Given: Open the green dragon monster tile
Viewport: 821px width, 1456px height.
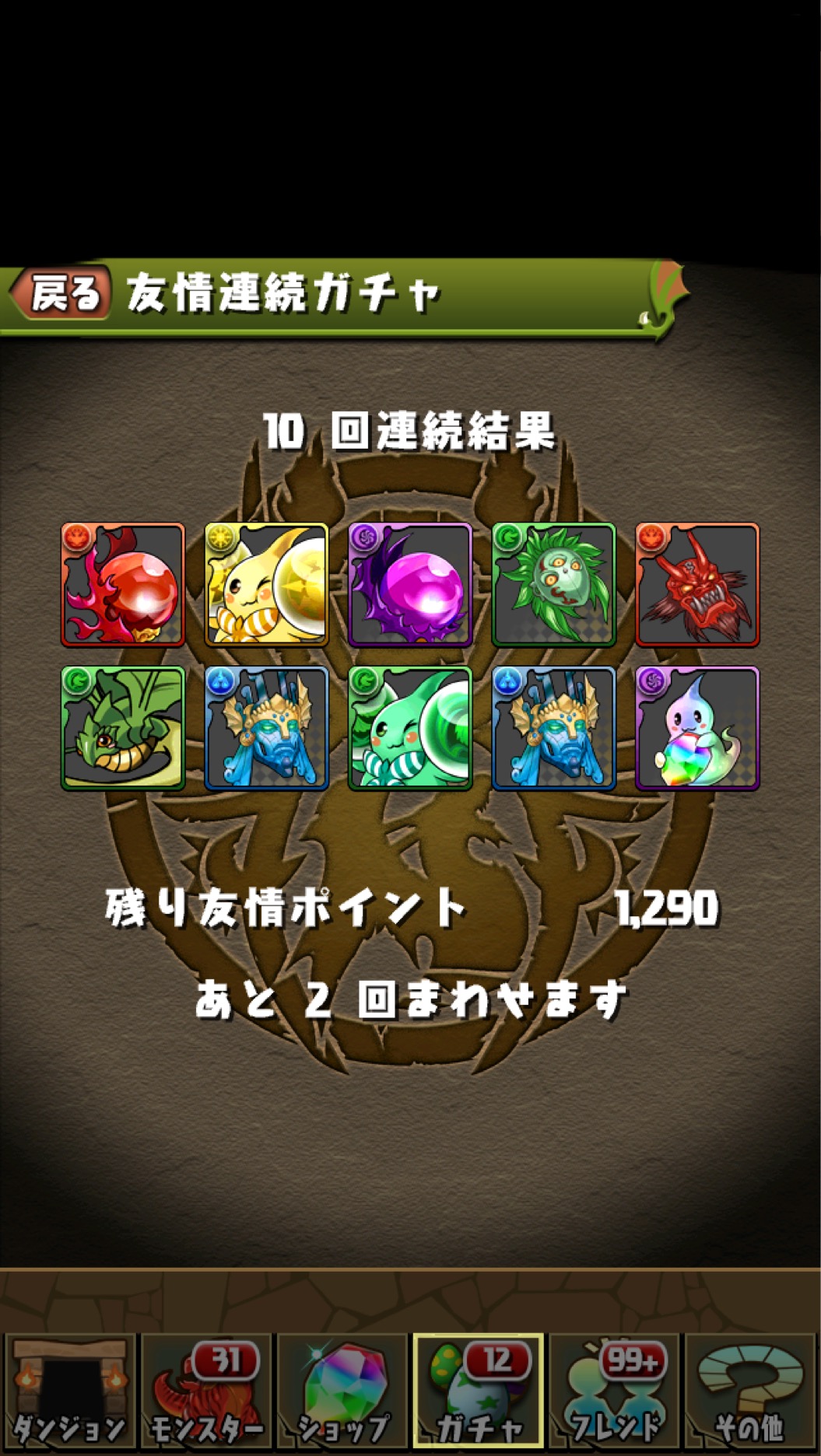Looking at the screenshot, I should click(x=123, y=728).
